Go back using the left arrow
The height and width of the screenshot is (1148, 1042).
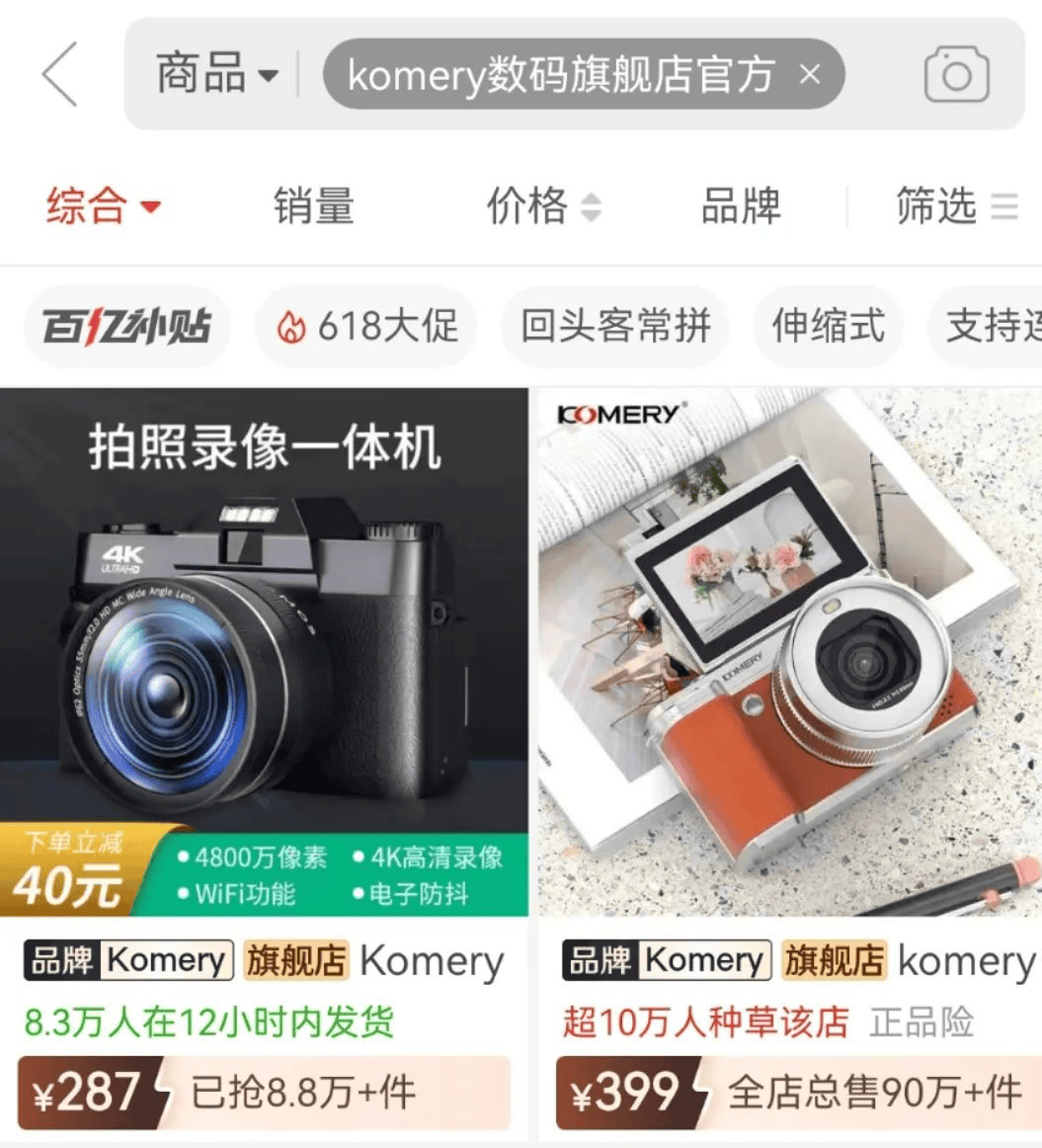pyautogui.click(x=59, y=74)
